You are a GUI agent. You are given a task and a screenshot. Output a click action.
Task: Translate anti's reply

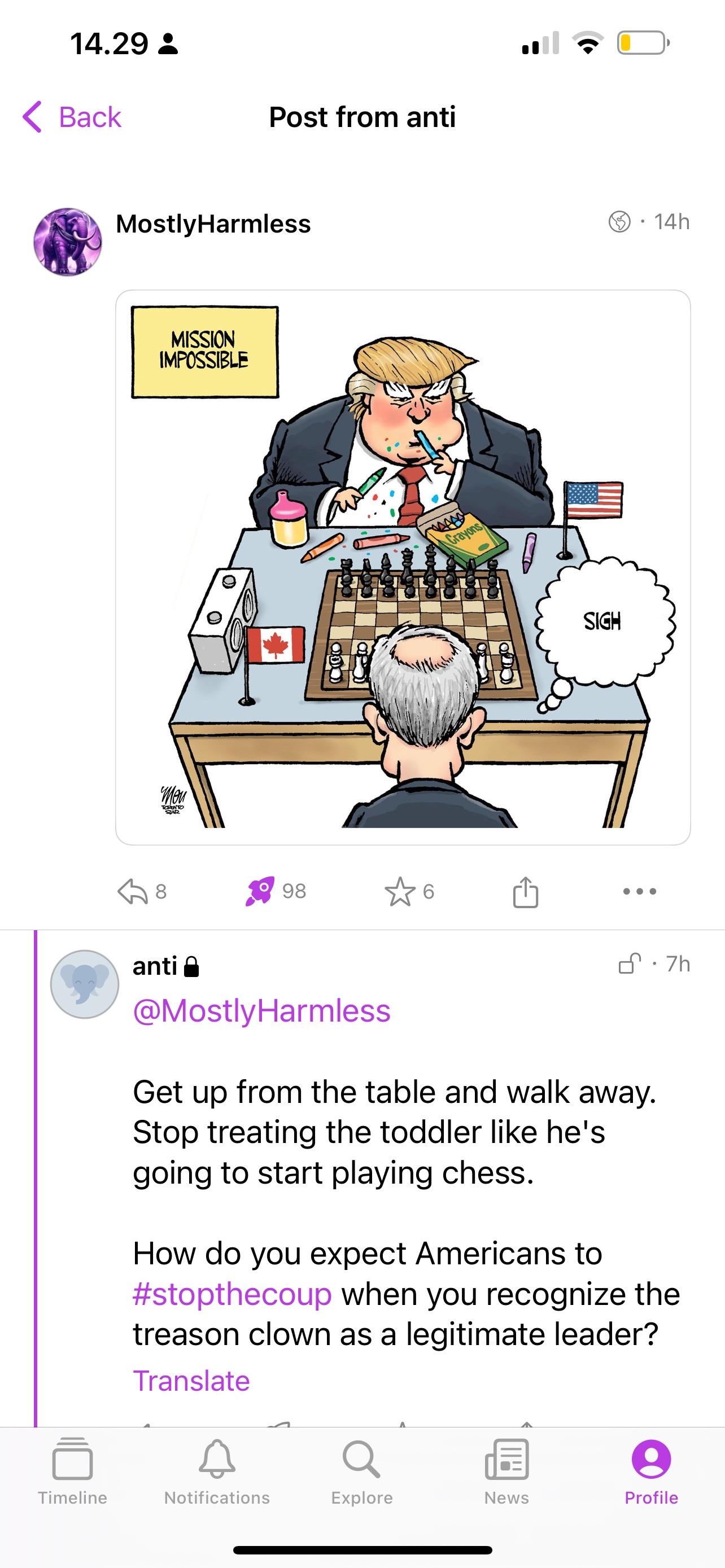[191, 1381]
